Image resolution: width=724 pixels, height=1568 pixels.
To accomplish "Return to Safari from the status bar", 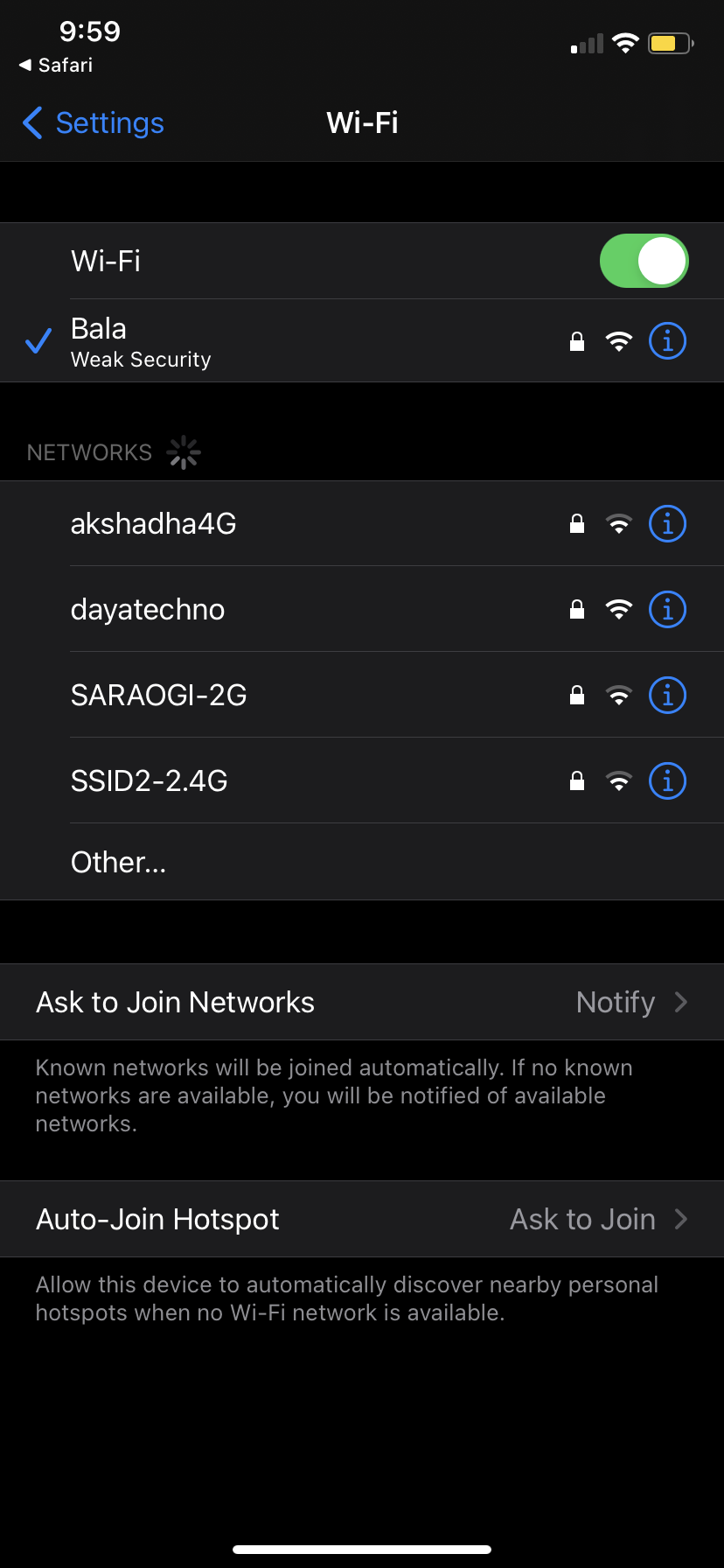I will pos(57,66).
